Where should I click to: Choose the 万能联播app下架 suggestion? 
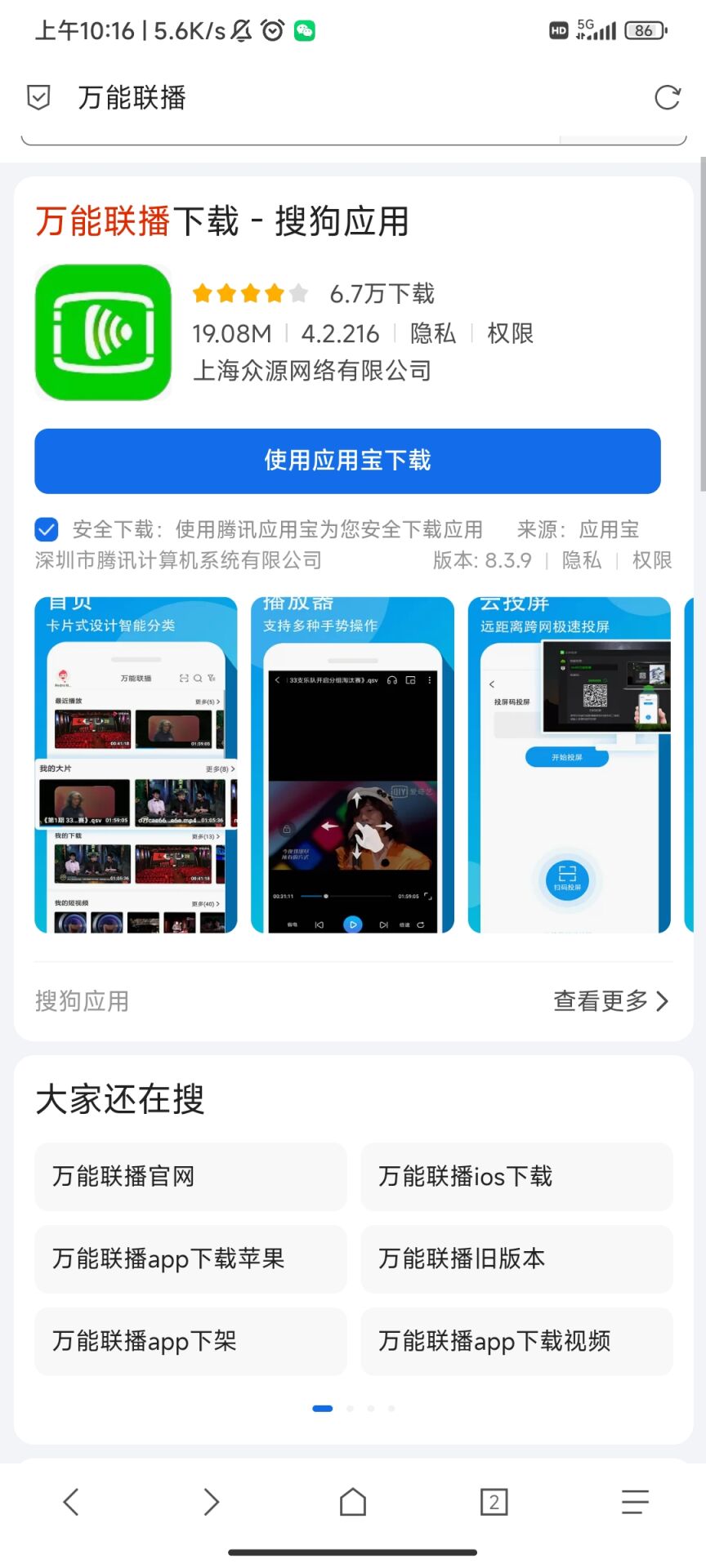click(x=190, y=1341)
